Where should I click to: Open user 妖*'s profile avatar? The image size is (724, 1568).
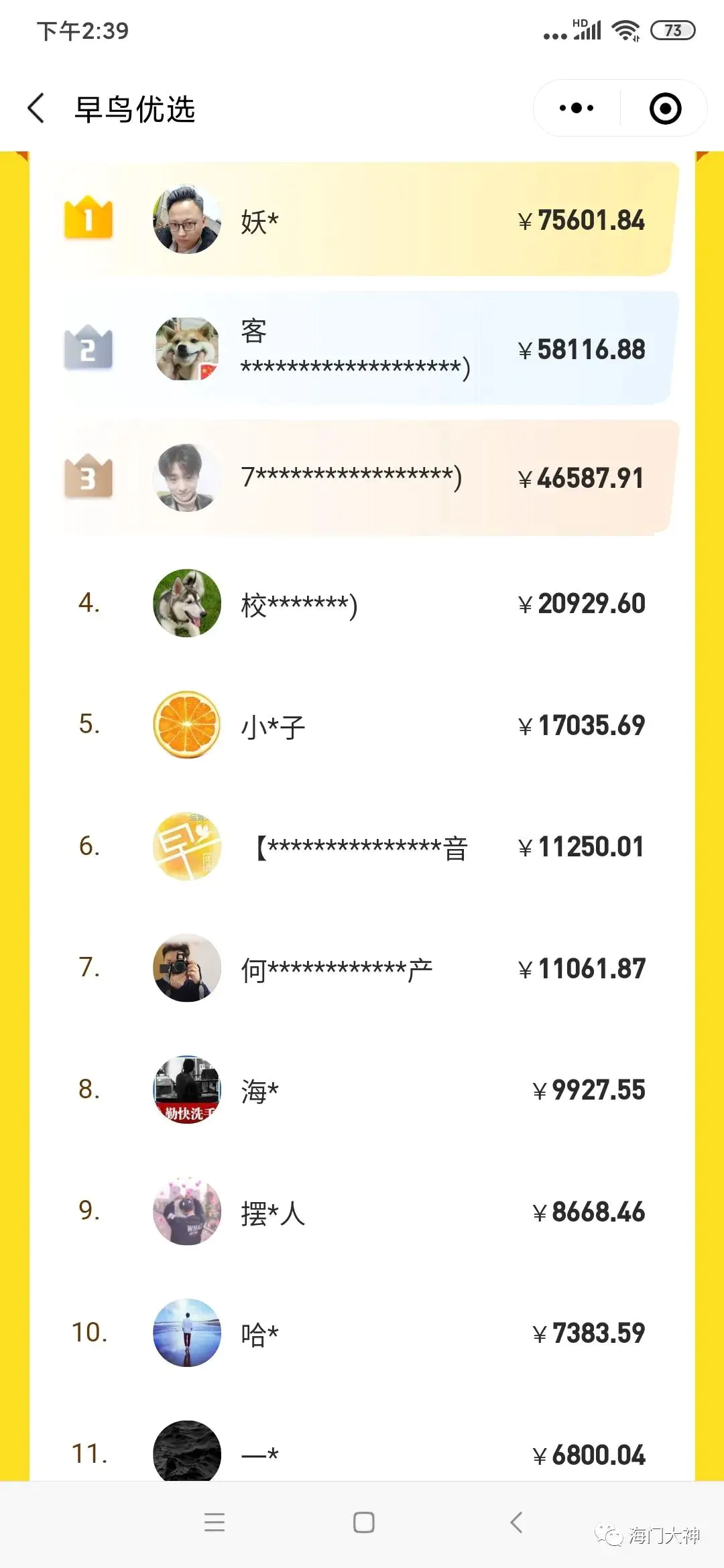(x=186, y=219)
